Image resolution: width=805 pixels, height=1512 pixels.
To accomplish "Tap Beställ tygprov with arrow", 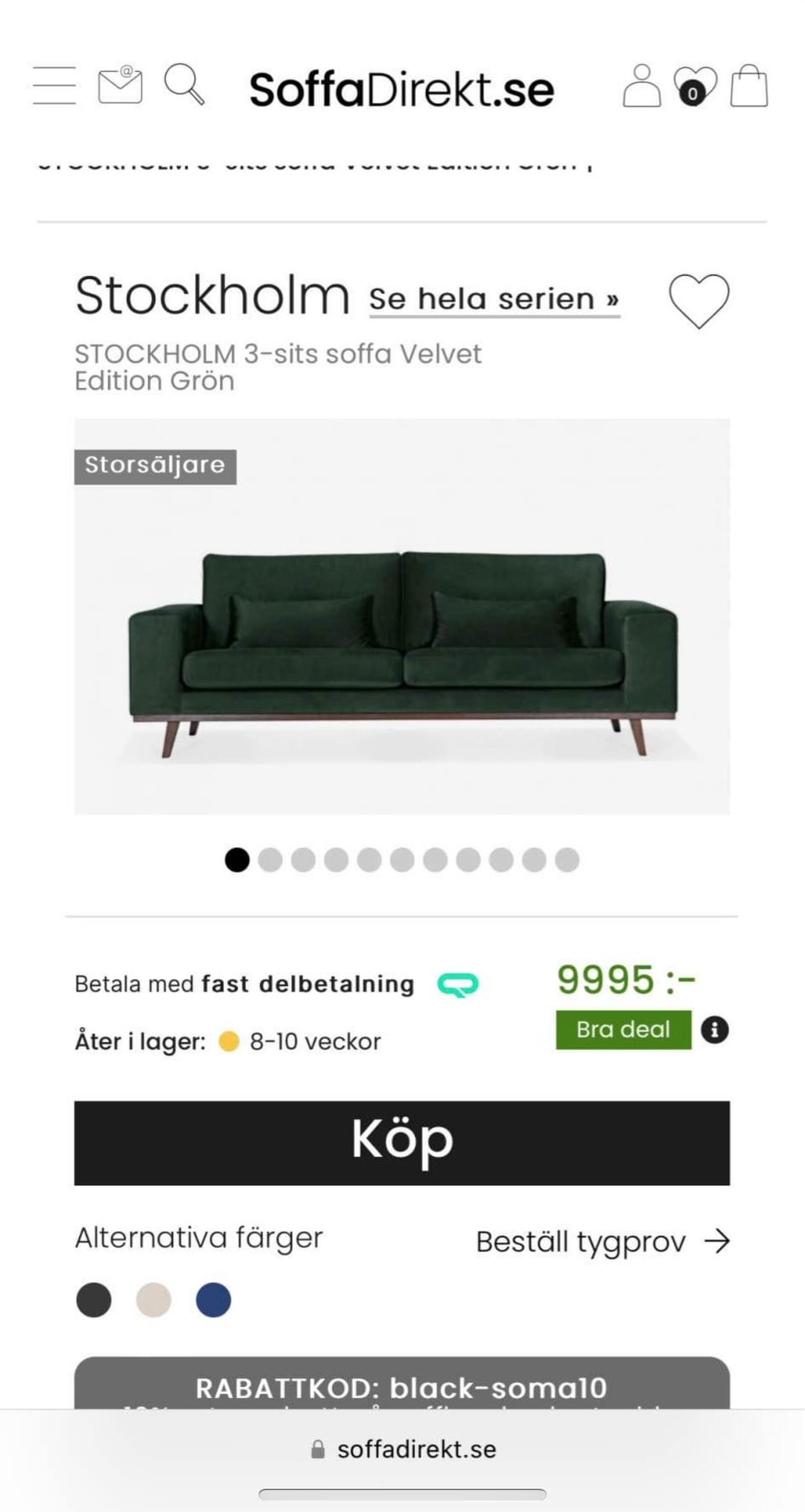I will [604, 1242].
